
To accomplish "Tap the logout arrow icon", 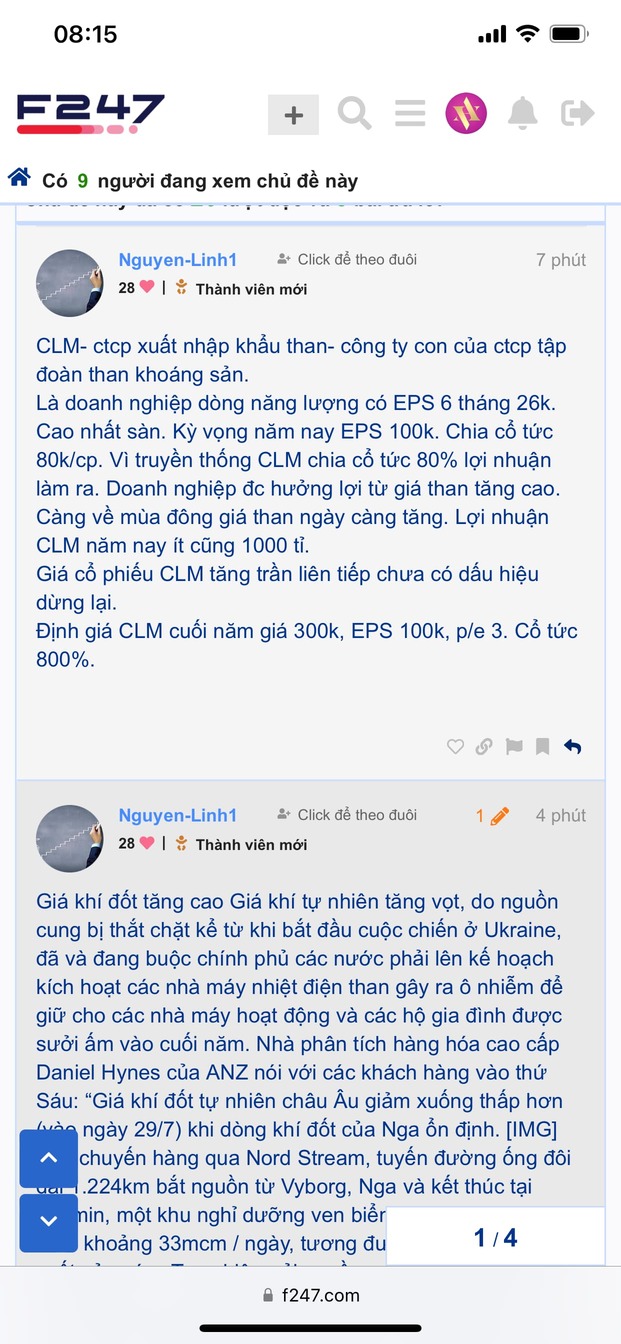I will click(x=578, y=114).
